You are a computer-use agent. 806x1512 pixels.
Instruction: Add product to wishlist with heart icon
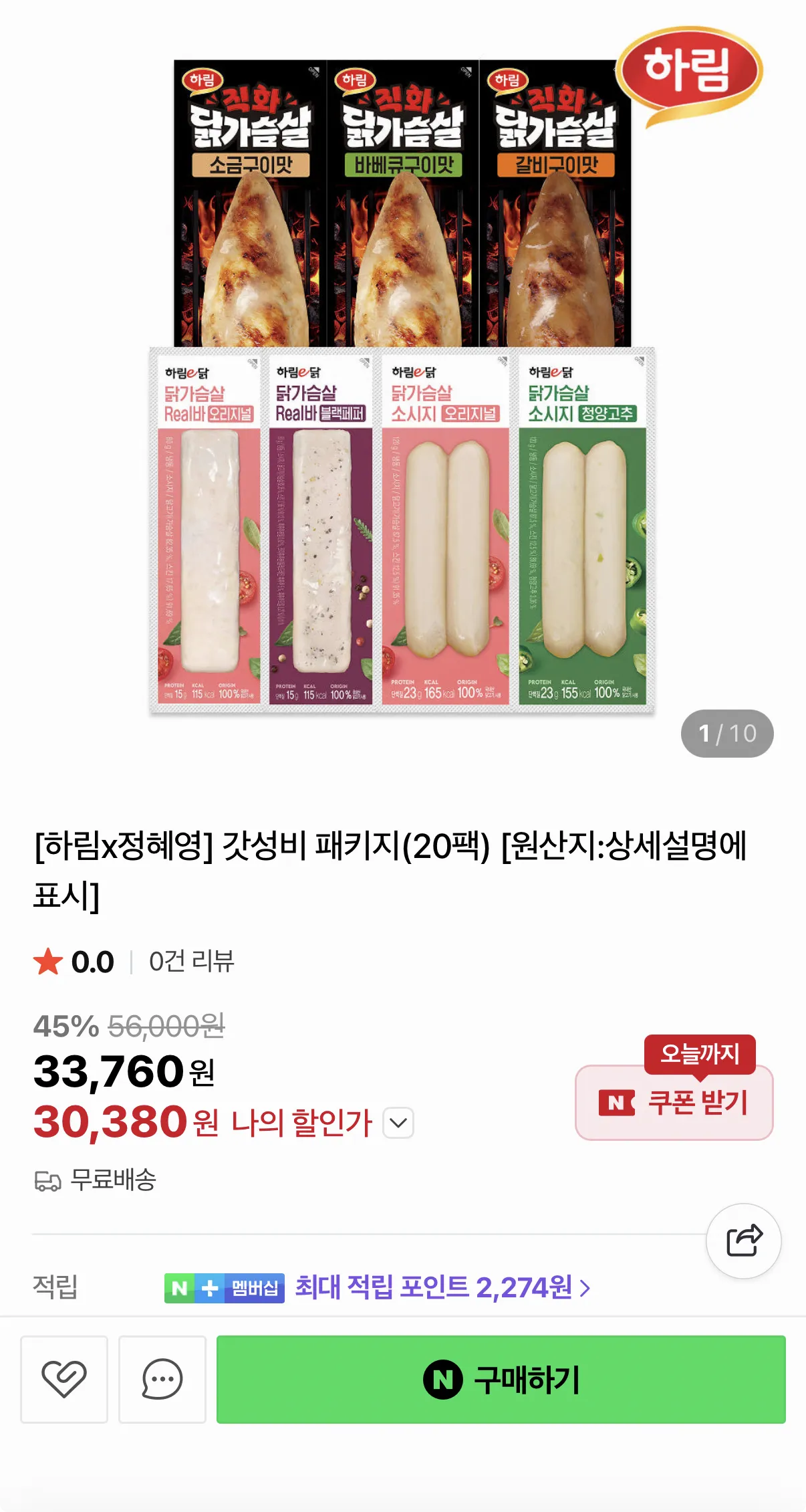pos(64,1379)
